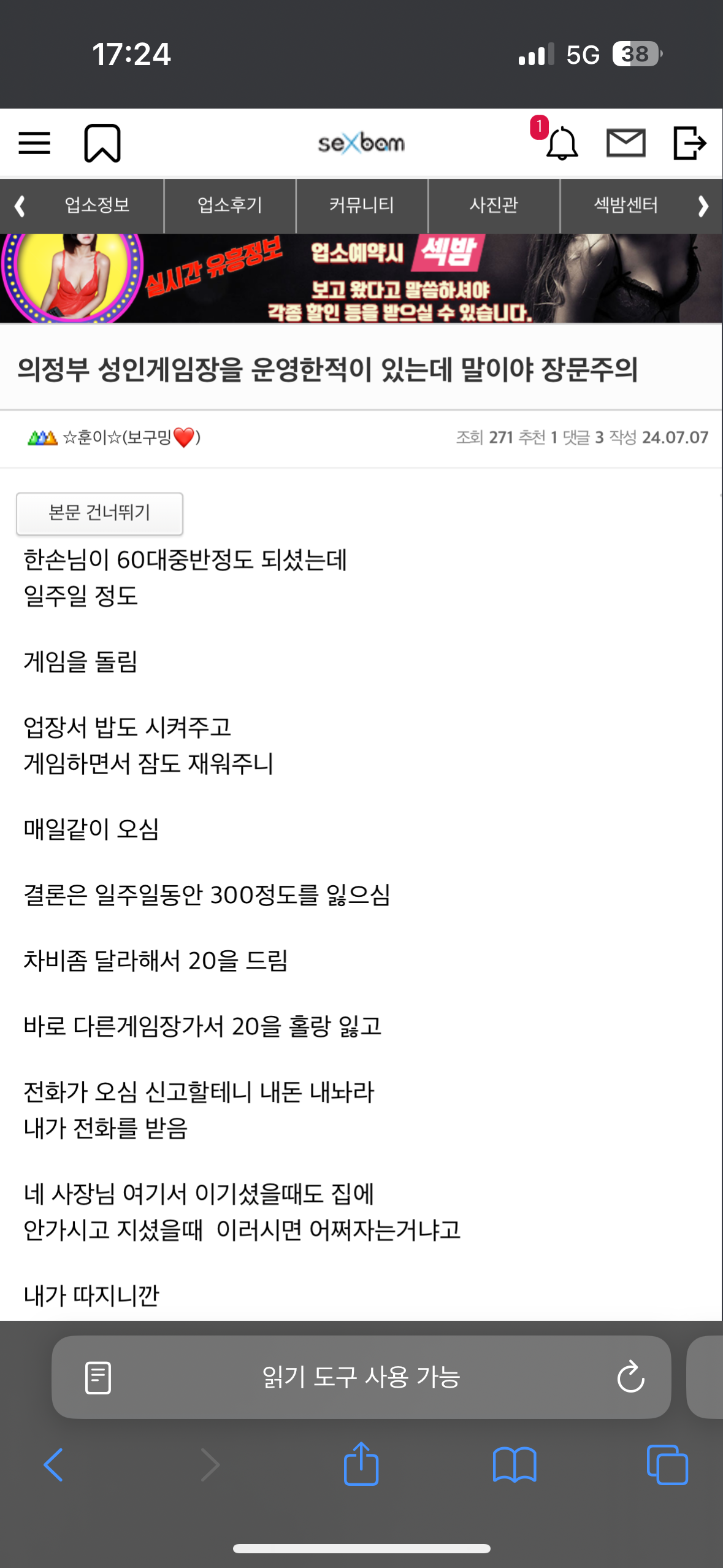
Task: Open the reader view icon
Action: coord(98,1377)
